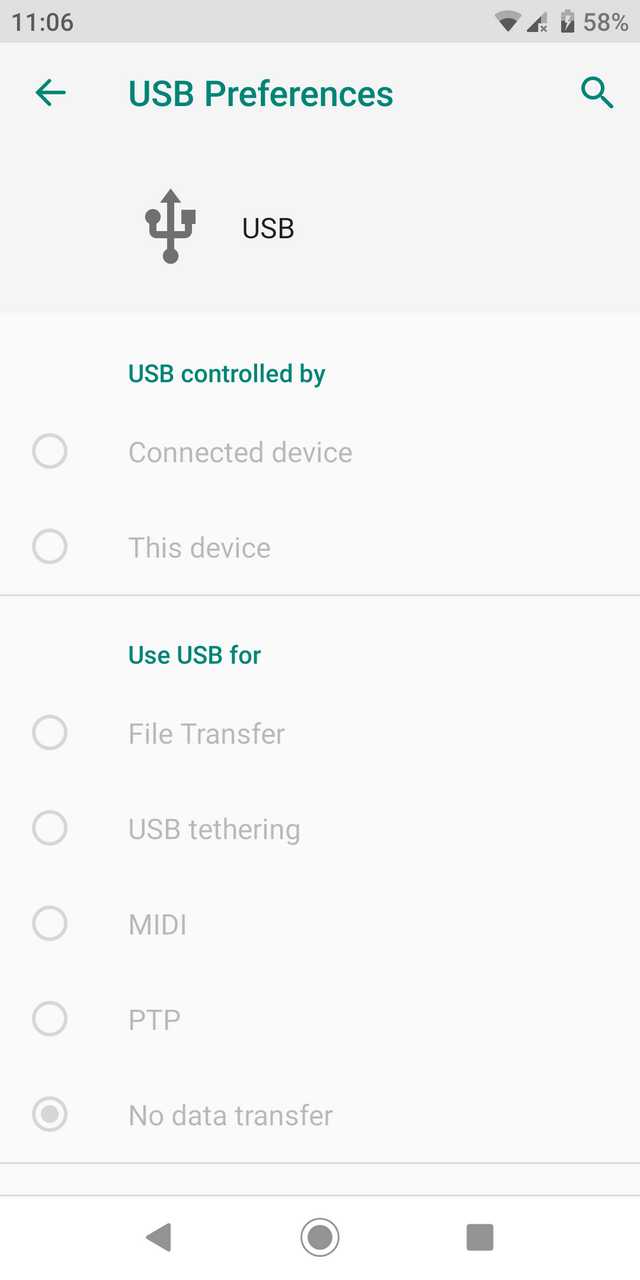Choose MIDI for USB use
This screenshot has width=640, height=1280.
50,923
